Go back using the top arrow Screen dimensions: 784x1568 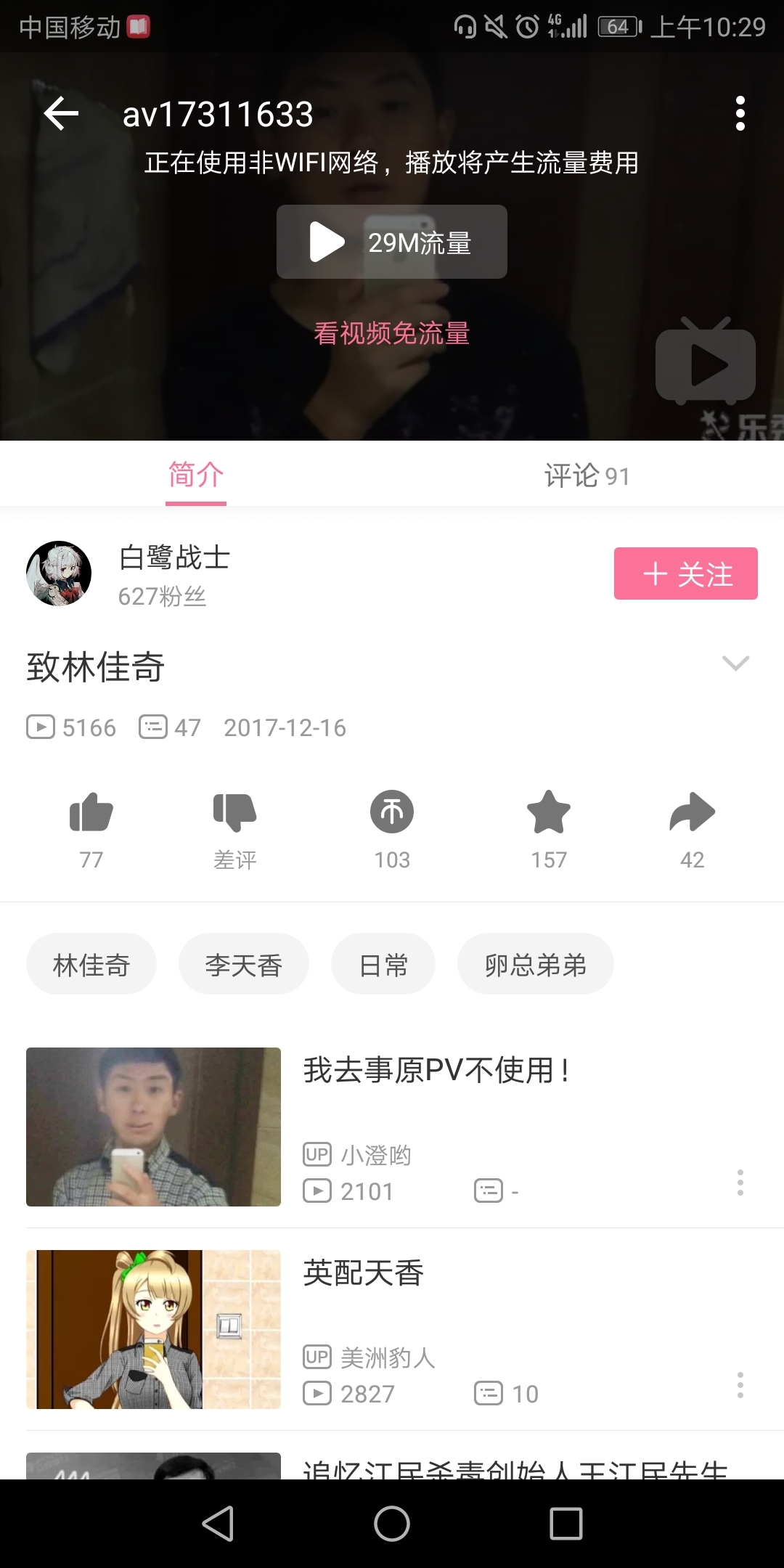point(62,114)
